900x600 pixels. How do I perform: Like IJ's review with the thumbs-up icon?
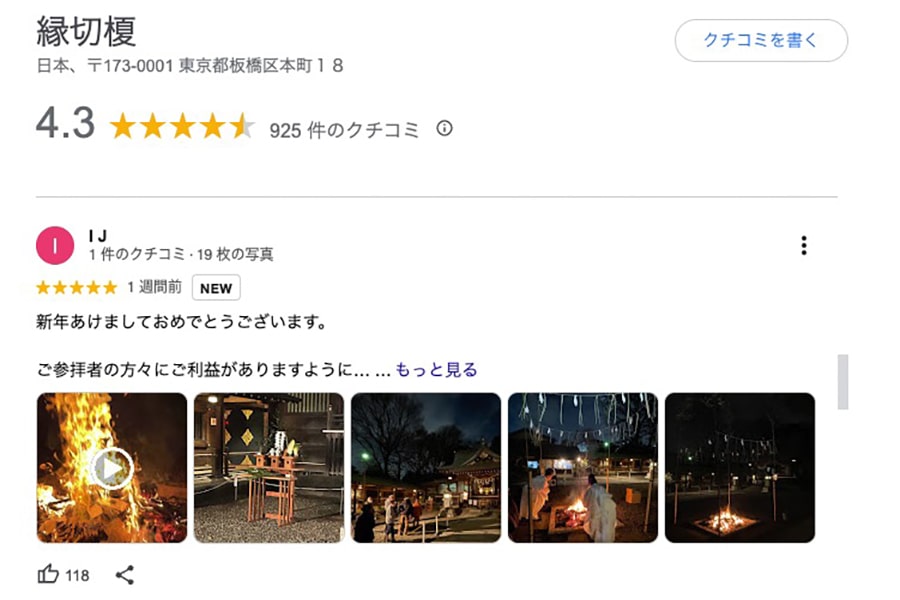click(x=48, y=575)
